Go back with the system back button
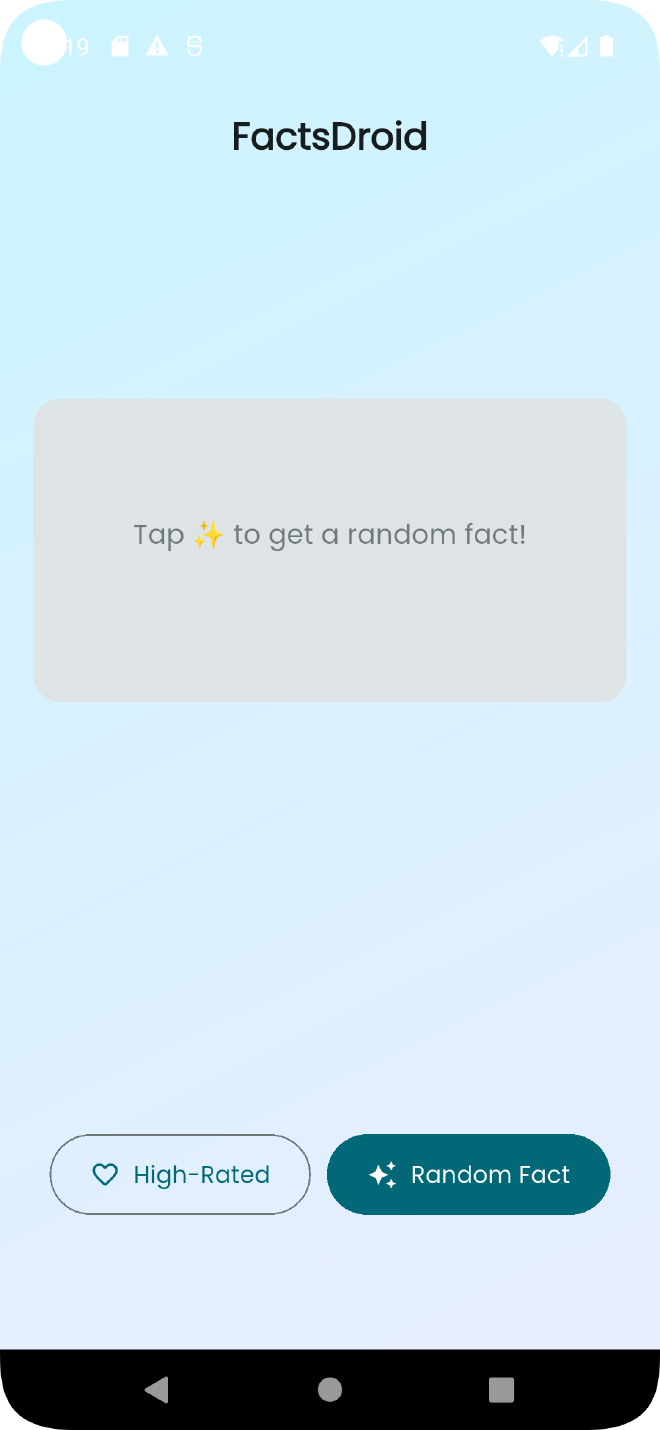The width and height of the screenshot is (660, 1430). (157, 1389)
